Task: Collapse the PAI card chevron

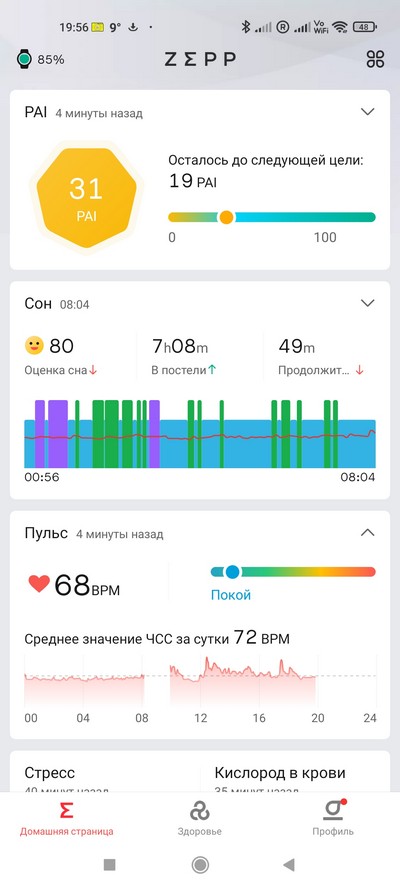Action: point(368,112)
